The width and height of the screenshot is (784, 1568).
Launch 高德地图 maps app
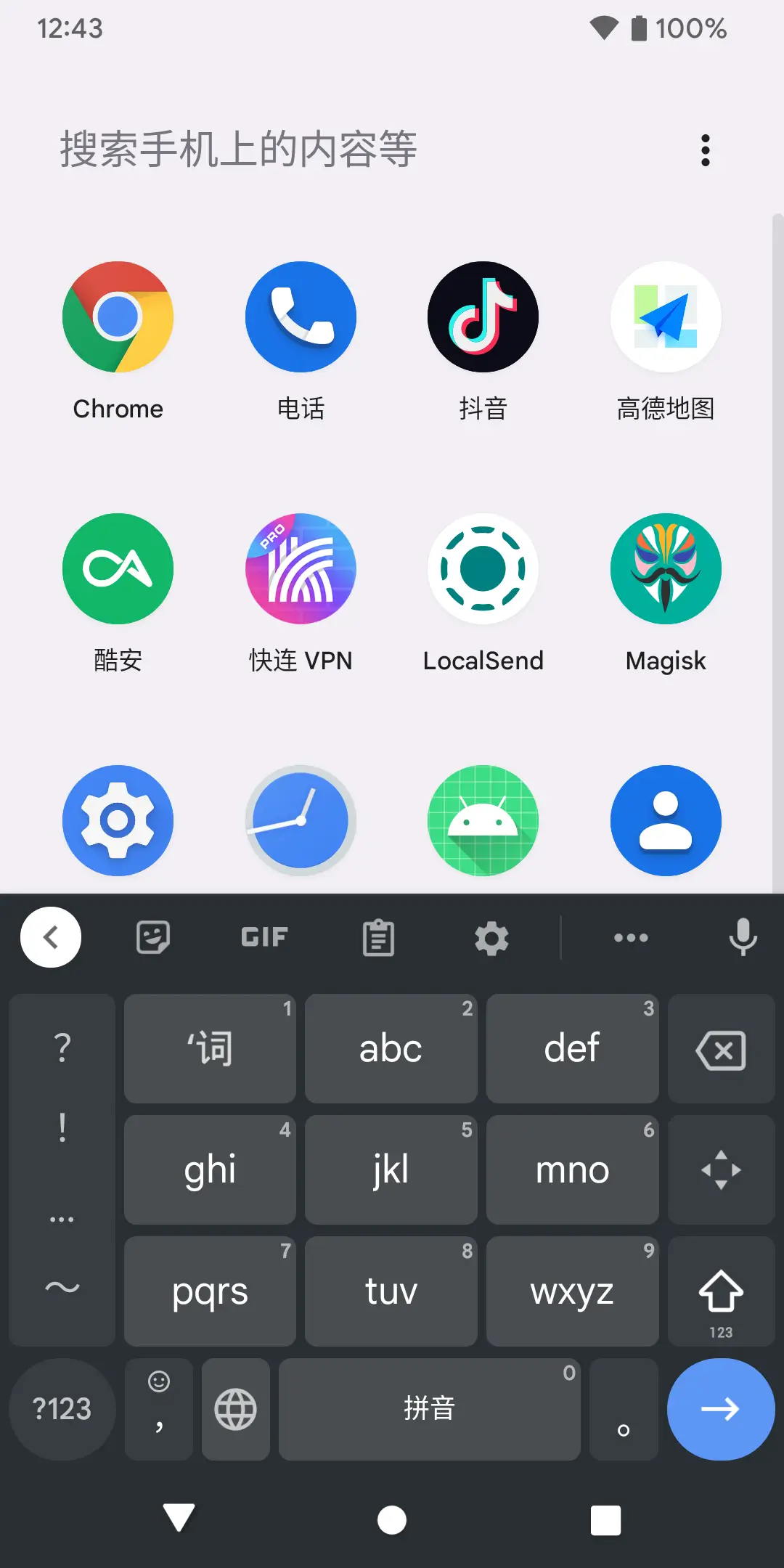point(666,317)
